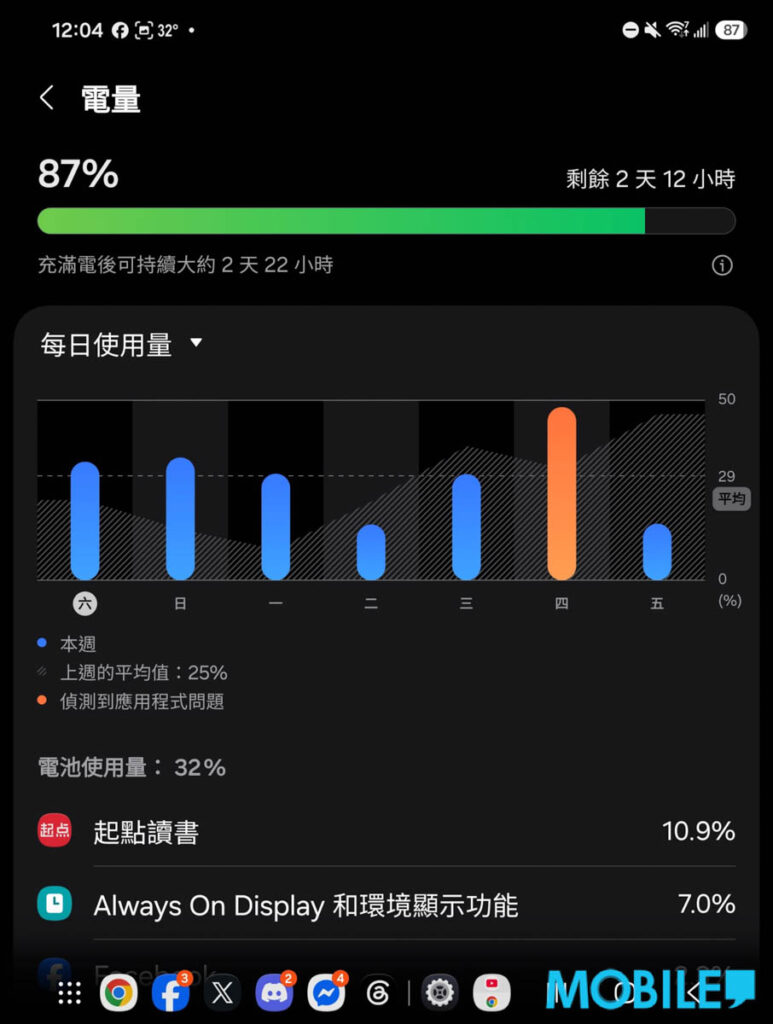Go back from the 電量 screen
Viewport: 773px width, 1024px height.
tap(47, 99)
